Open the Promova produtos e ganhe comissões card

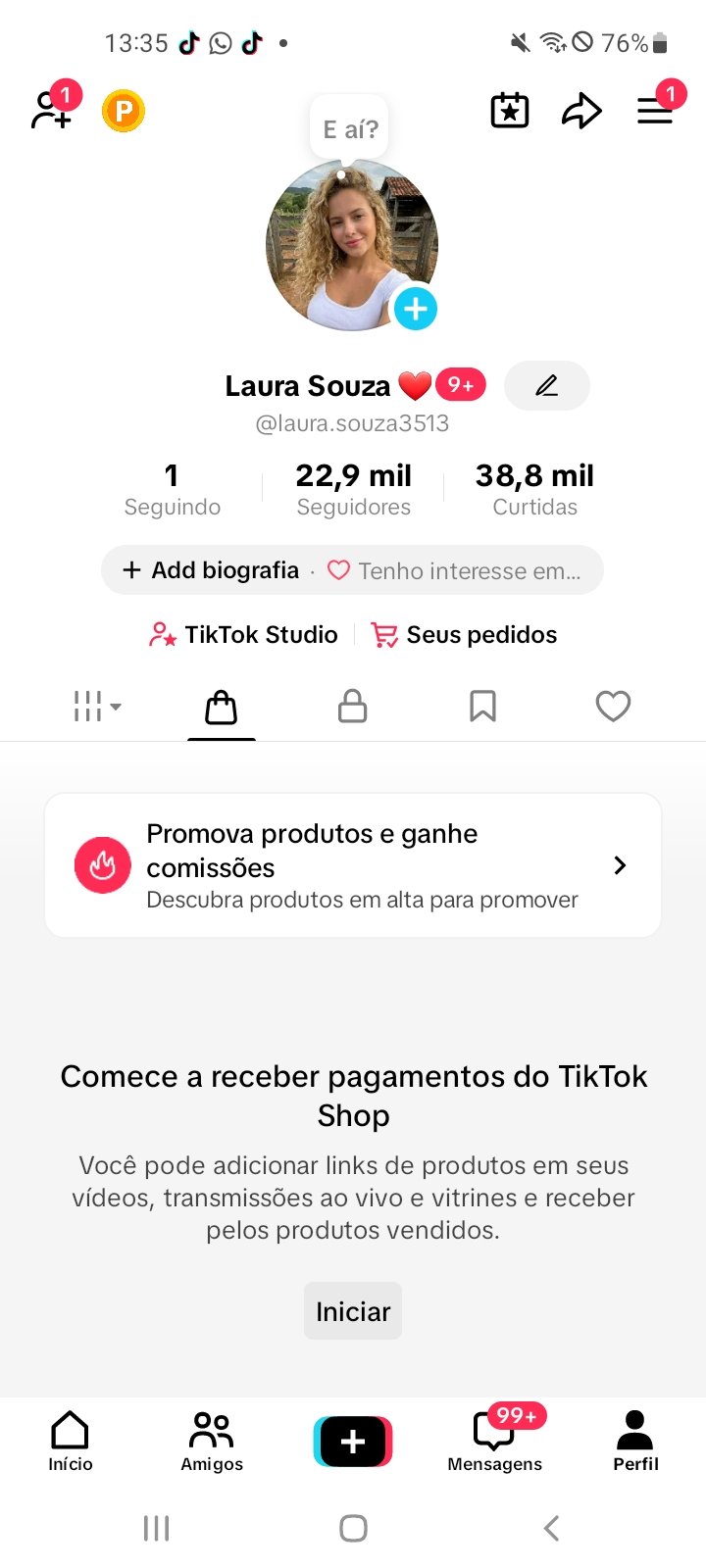pos(353,865)
